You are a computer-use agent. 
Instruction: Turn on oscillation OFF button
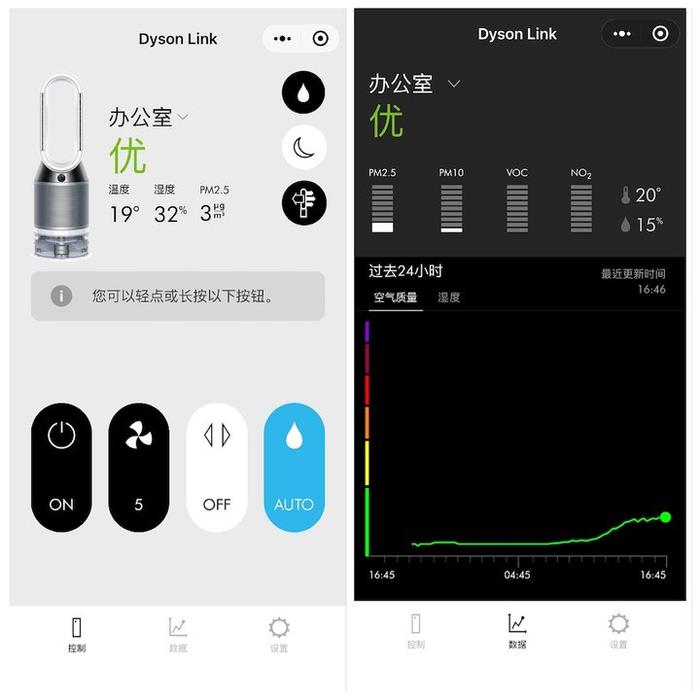click(x=216, y=467)
